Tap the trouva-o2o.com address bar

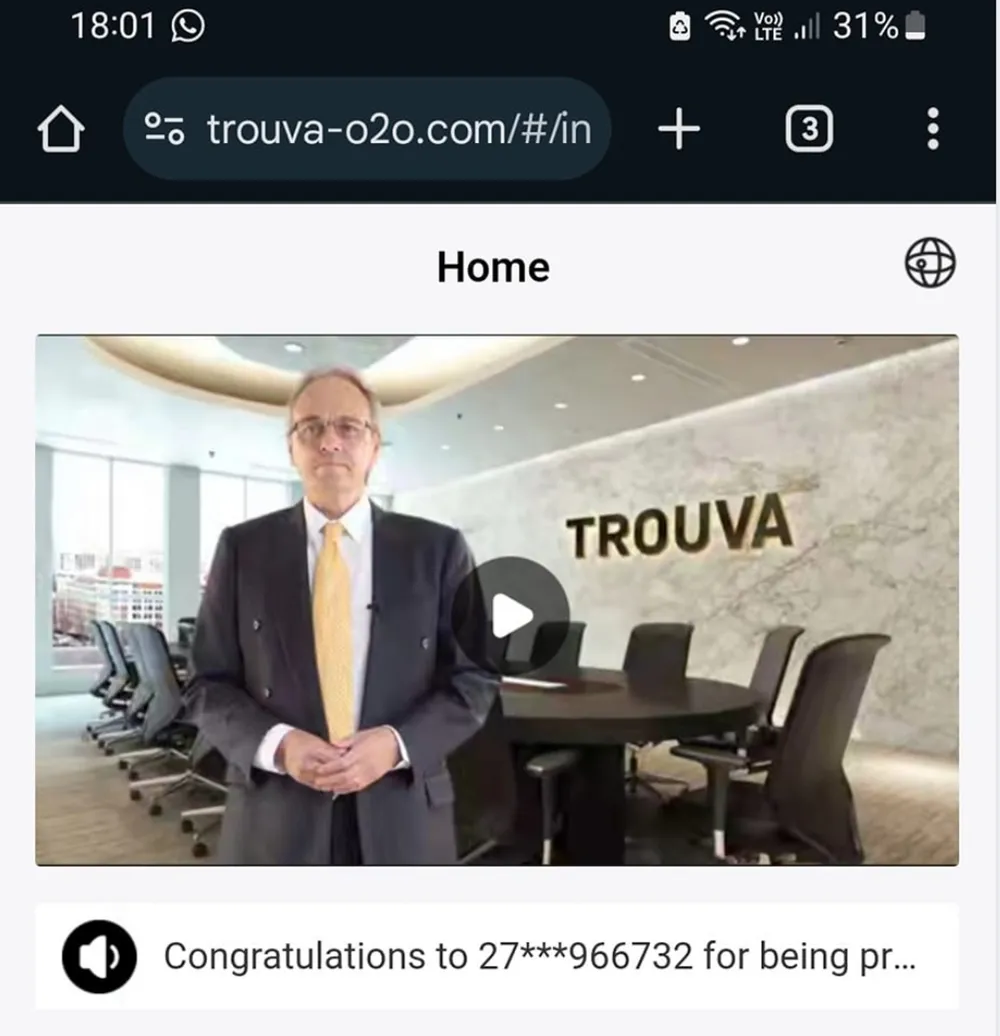398,130
